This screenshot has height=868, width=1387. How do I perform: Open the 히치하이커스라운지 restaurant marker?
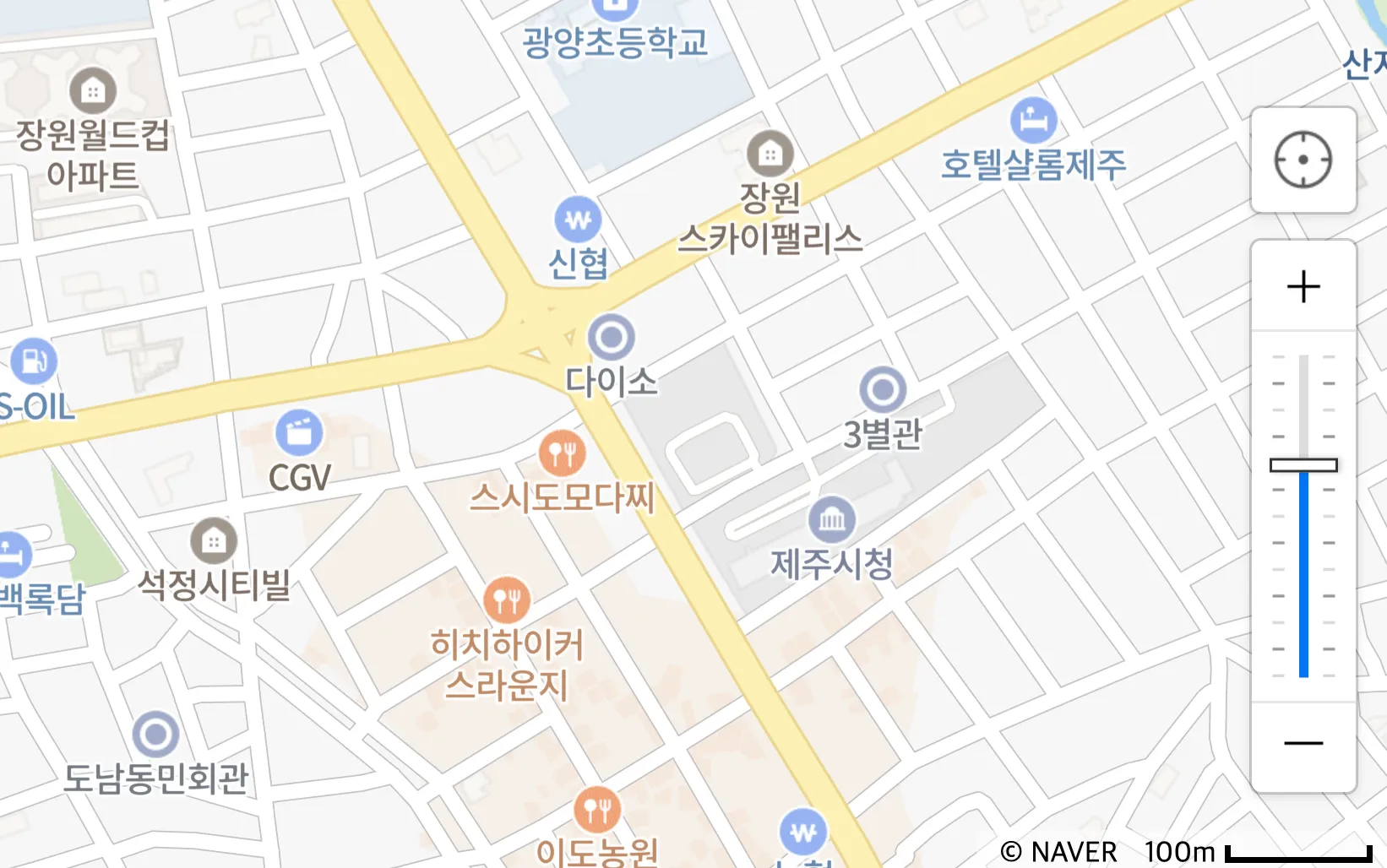click(x=507, y=600)
